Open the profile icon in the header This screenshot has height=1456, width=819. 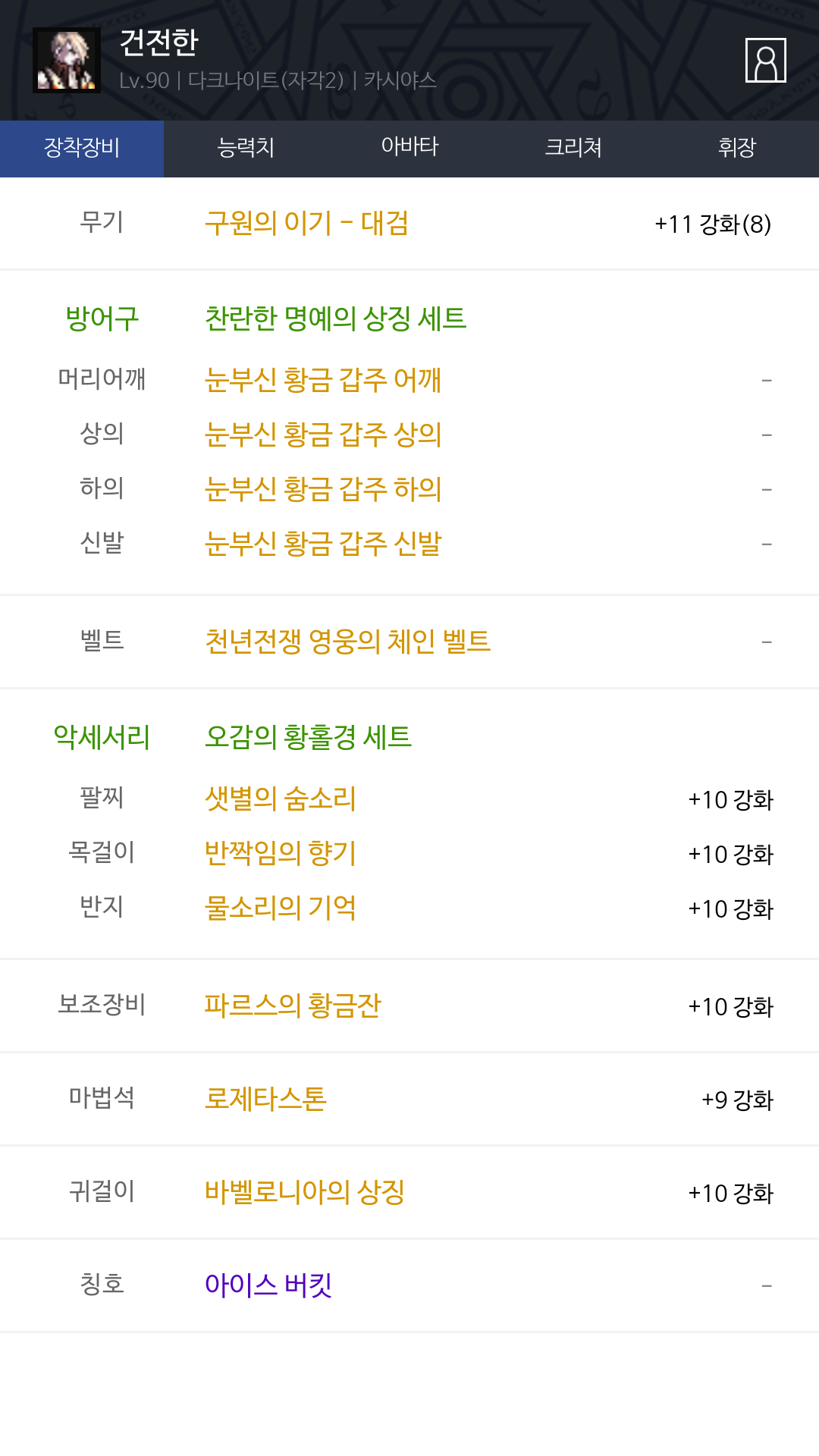coord(766,60)
